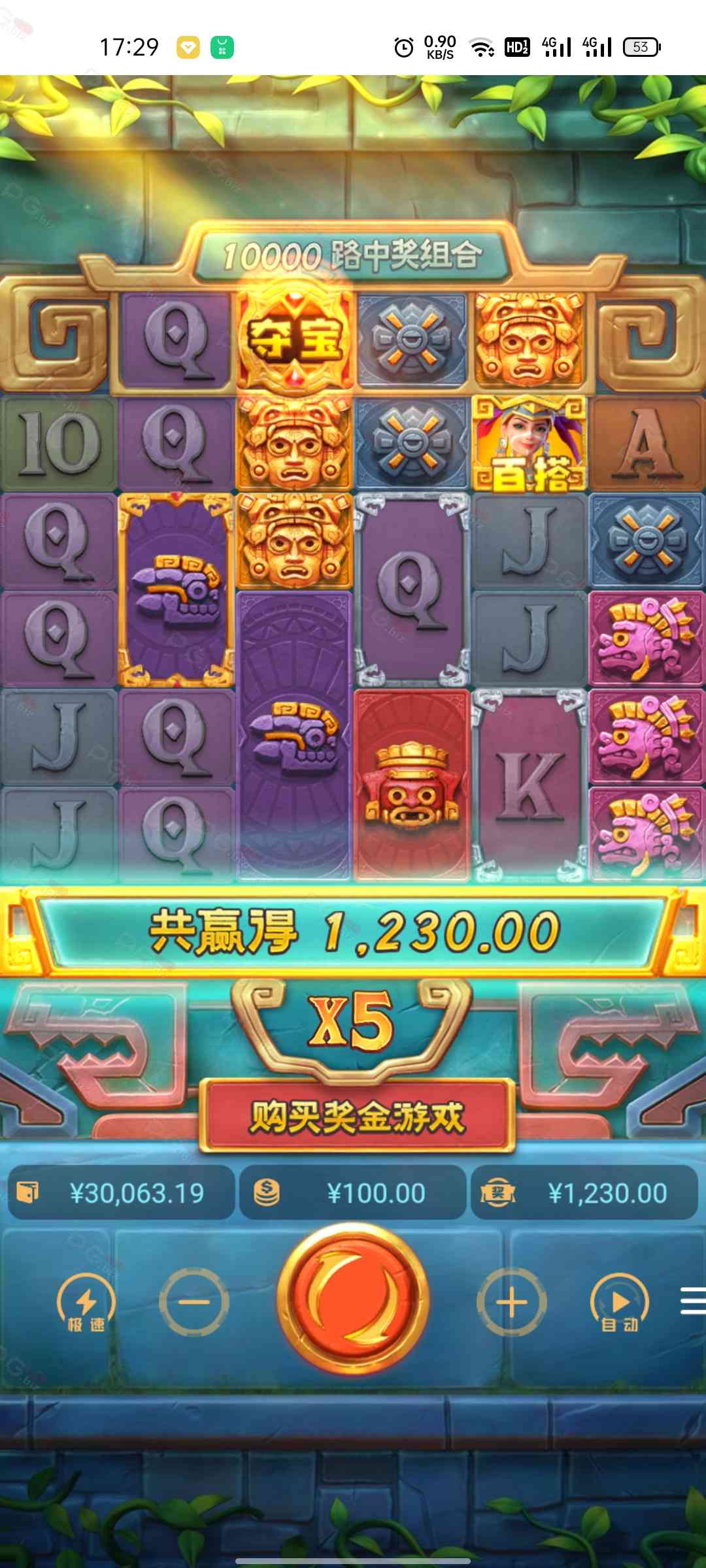Start auto spin (自动)
This screenshot has height=1568, width=706.
pyautogui.click(x=619, y=1303)
